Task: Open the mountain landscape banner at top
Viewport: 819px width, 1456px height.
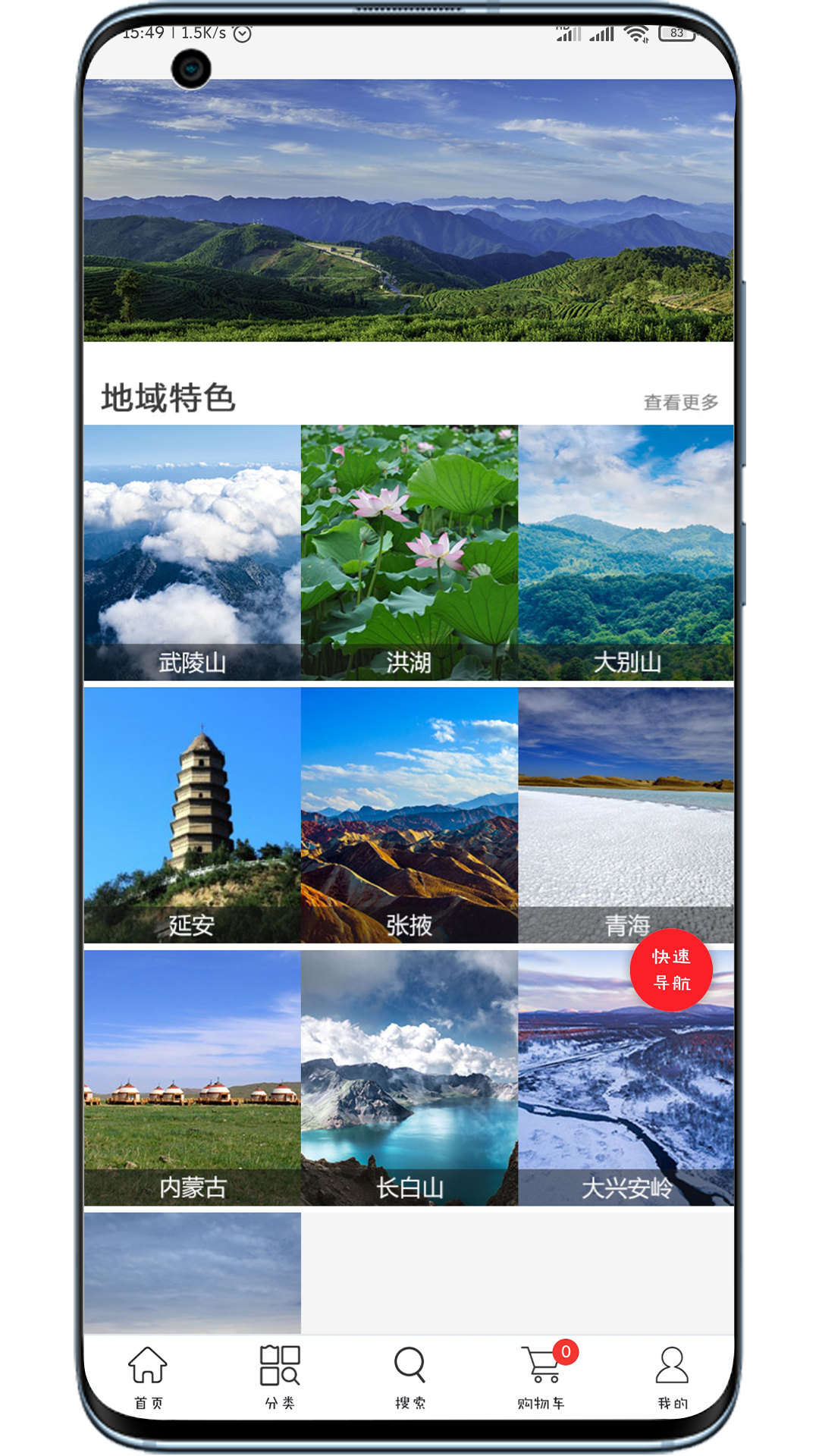Action: [x=409, y=210]
